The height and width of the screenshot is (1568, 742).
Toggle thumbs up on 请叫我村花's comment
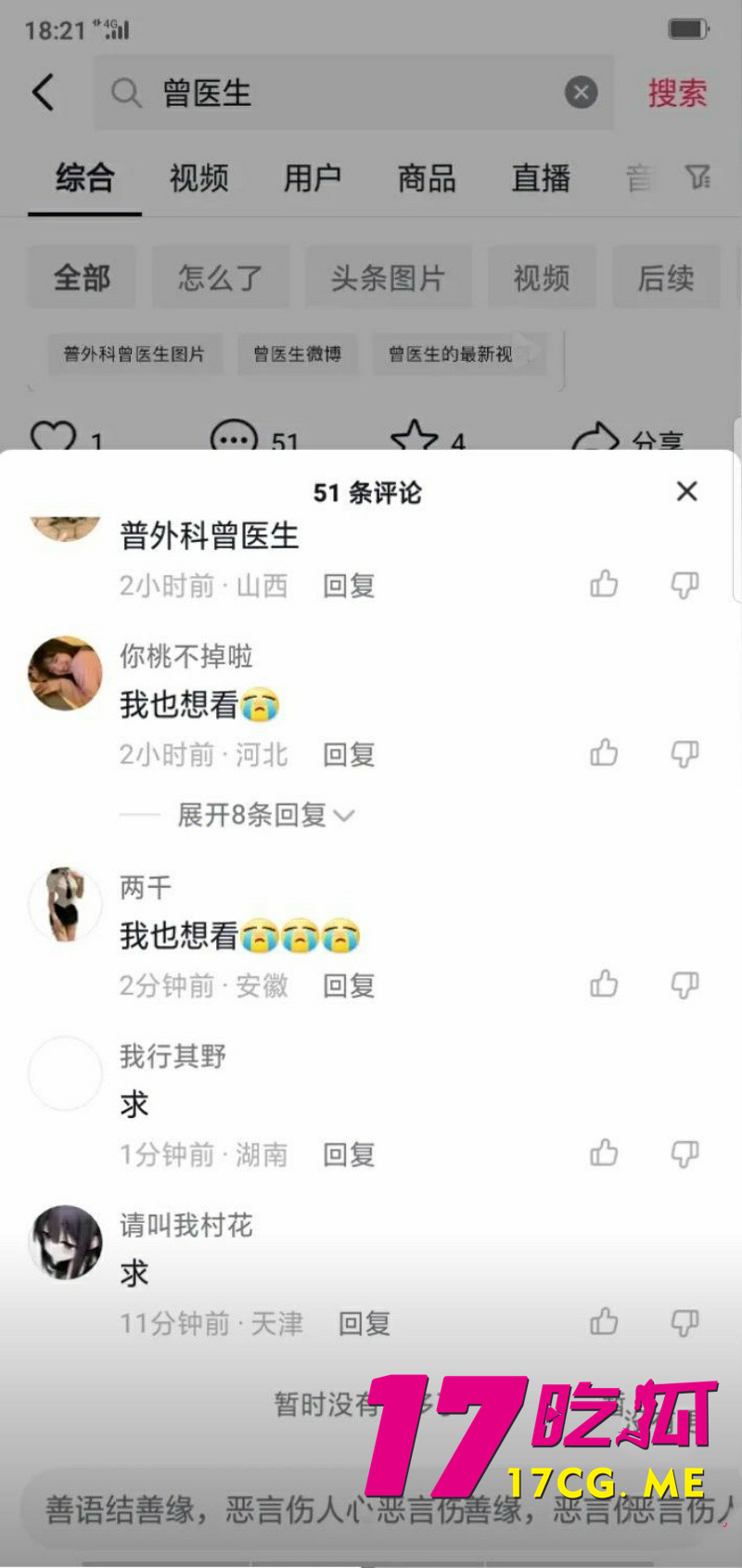tap(604, 1321)
